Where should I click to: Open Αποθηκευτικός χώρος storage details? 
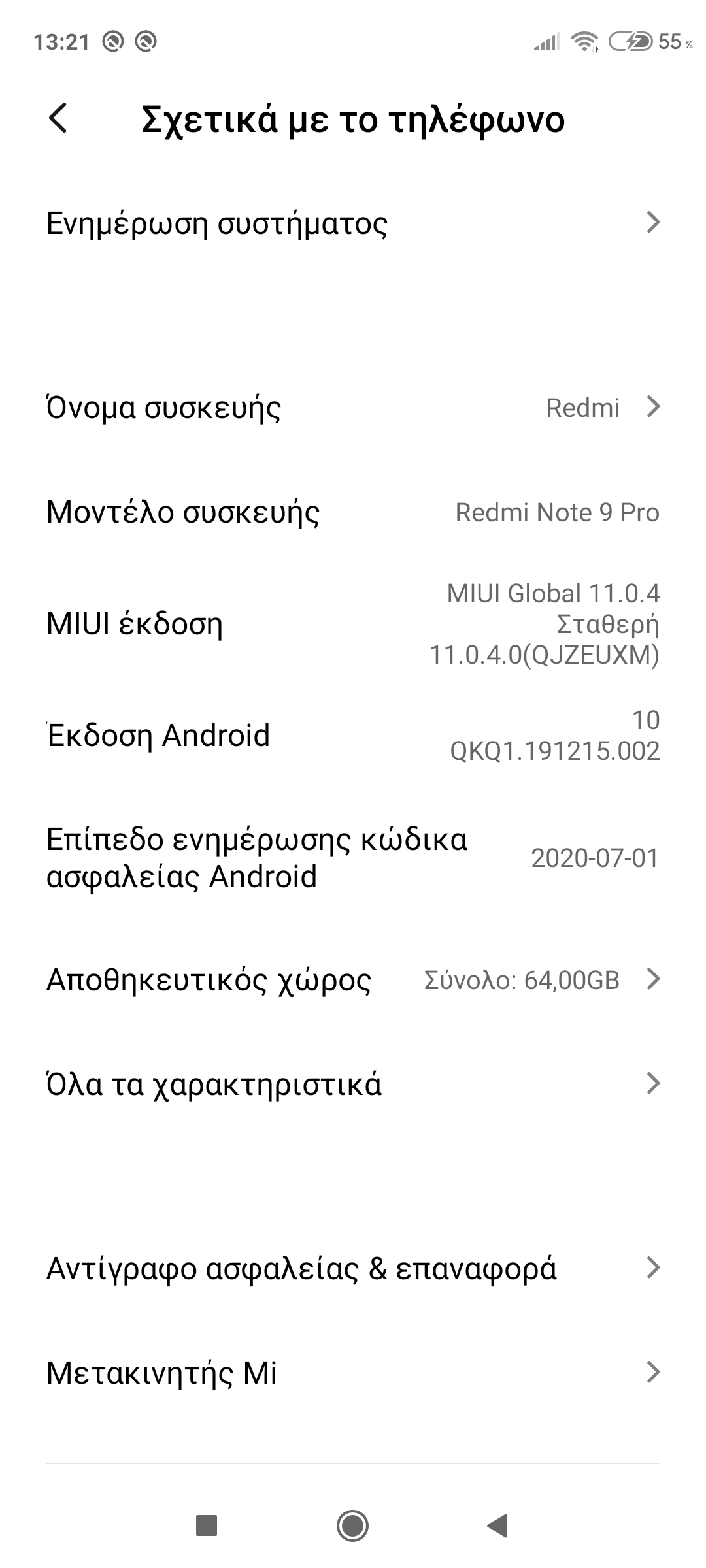point(353,979)
